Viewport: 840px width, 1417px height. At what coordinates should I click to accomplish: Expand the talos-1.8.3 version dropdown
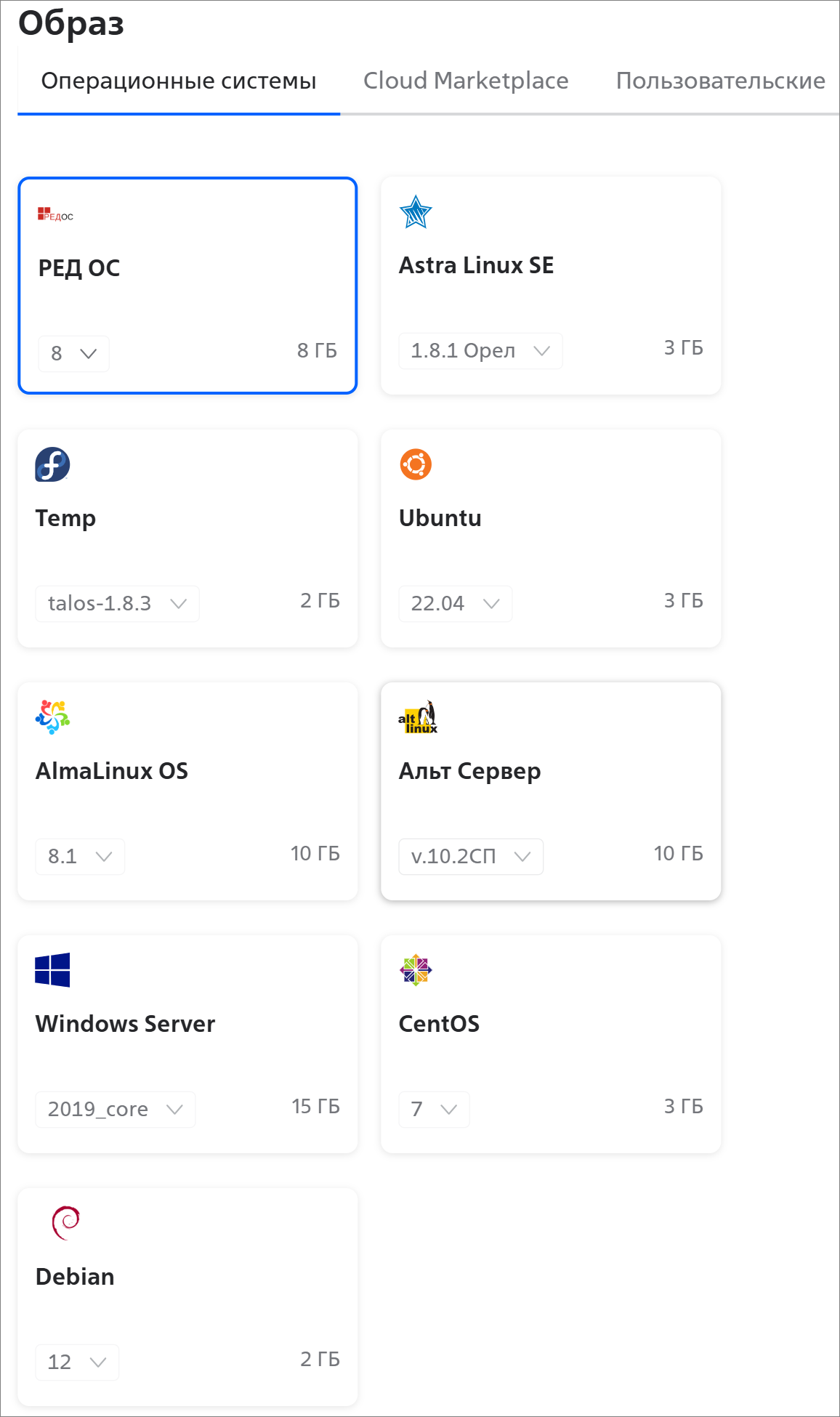pyautogui.click(x=117, y=604)
